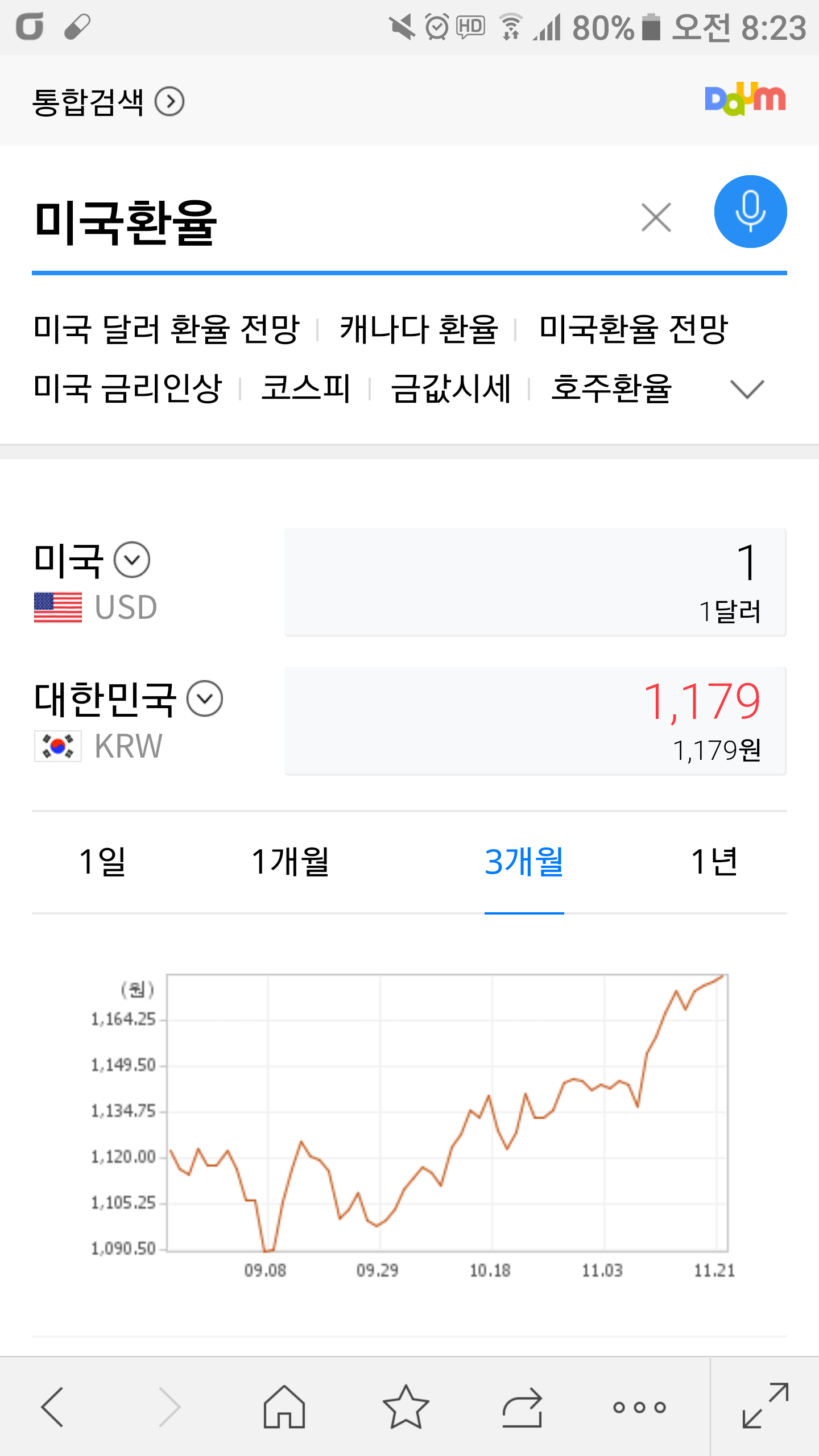
Task: Change the 대한민국 KRW currency
Action: click(205, 699)
